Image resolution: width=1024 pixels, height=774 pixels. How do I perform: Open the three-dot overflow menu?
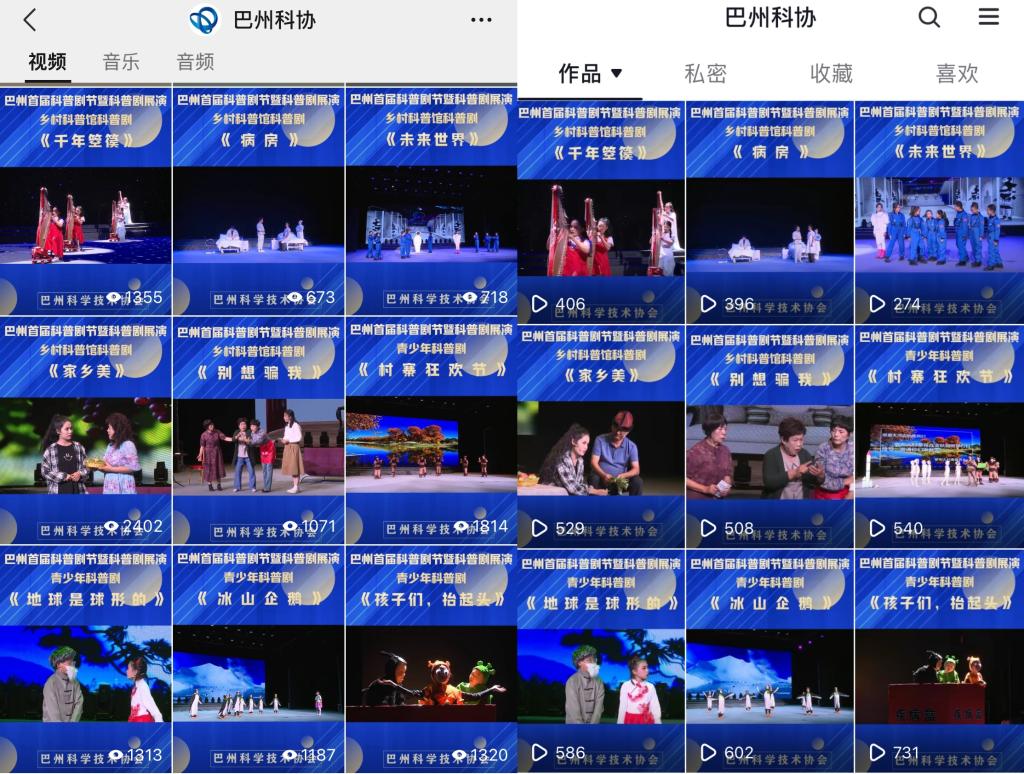click(x=481, y=20)
